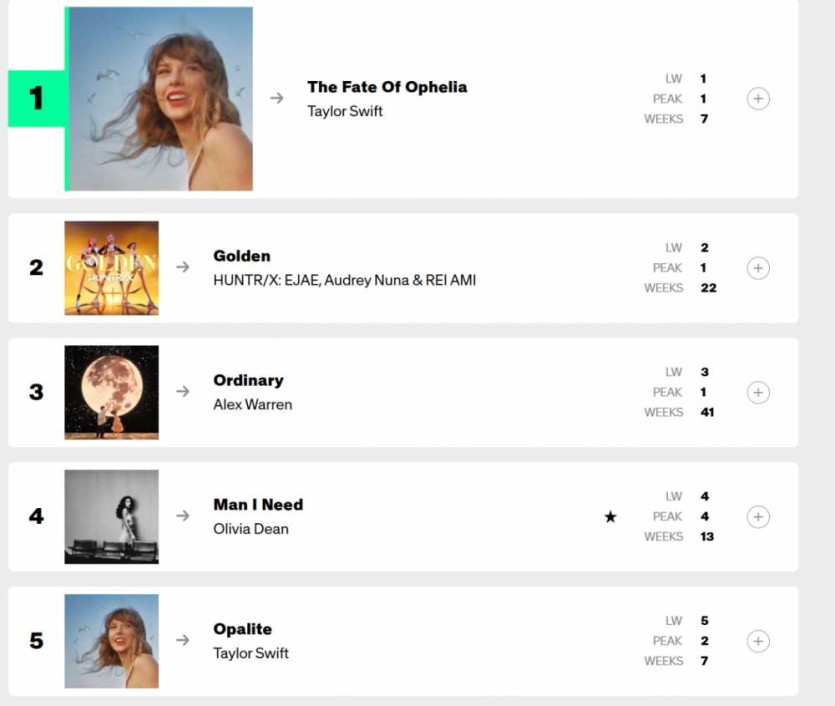This screenshot has height=706, width=835.
Task: Open the Golden album cover
Action: pos(111,268)
